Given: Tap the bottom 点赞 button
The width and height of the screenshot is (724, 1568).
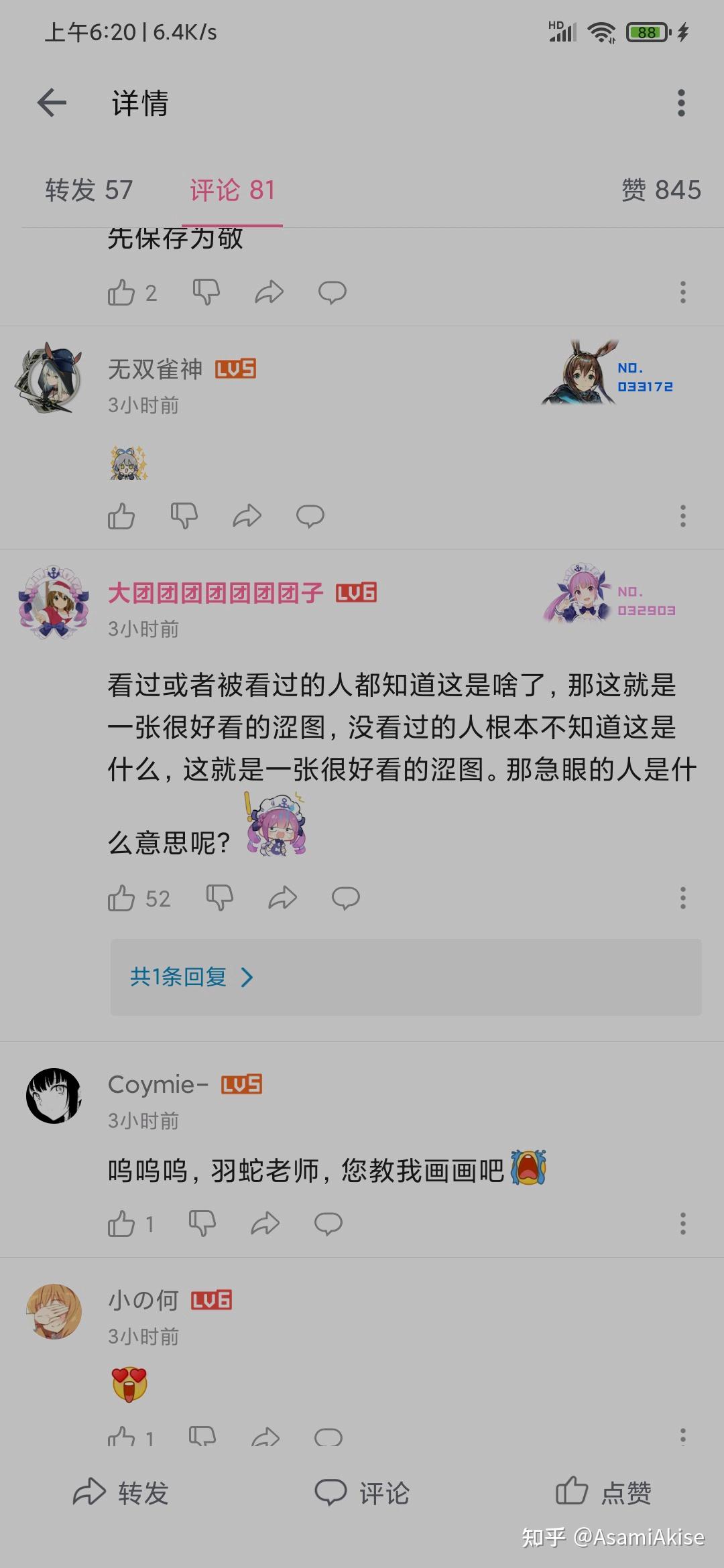Looking at the screenshot, I should 603,1492.
